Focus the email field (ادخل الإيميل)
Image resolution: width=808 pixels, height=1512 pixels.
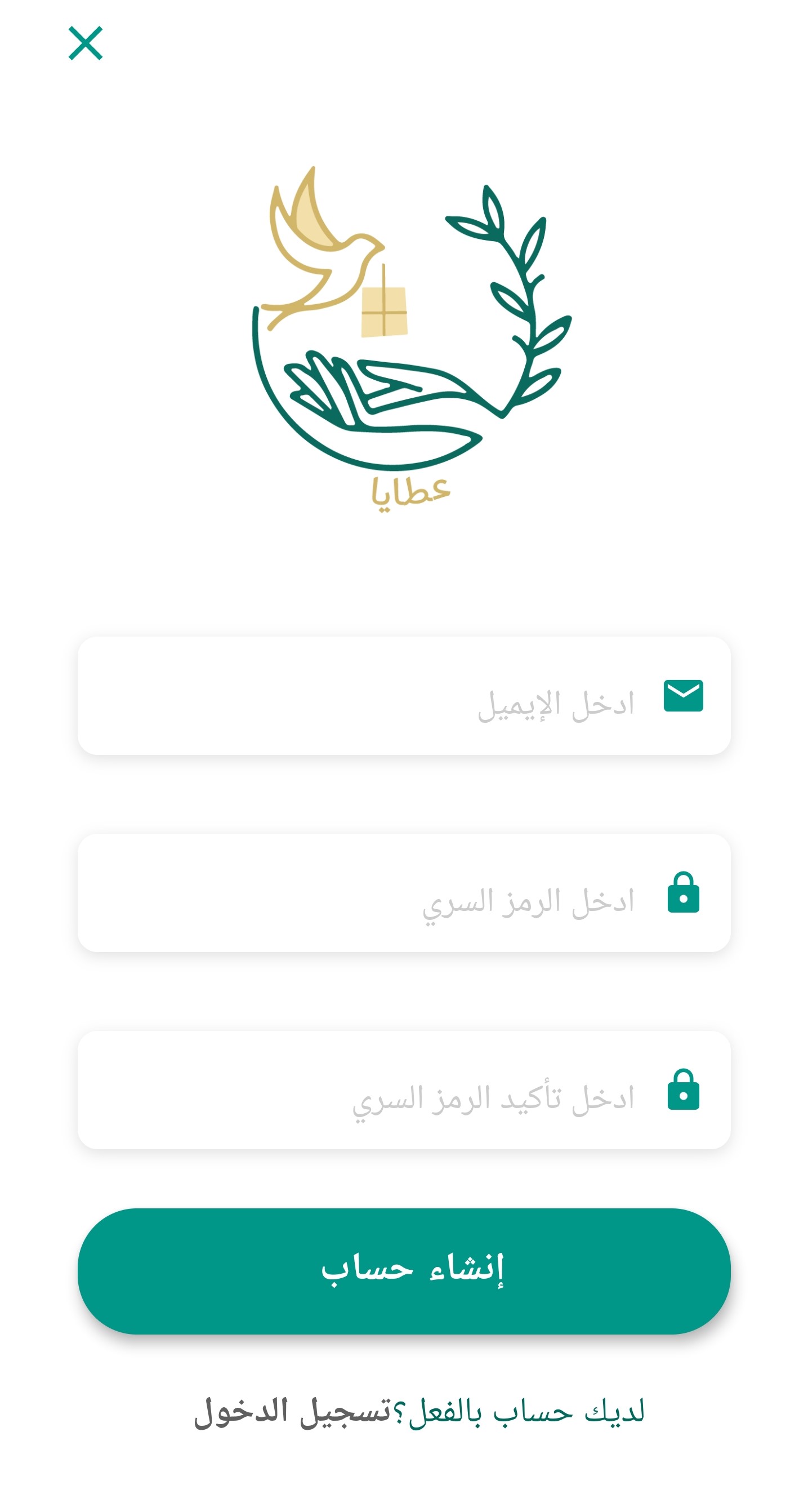[404, 696]
